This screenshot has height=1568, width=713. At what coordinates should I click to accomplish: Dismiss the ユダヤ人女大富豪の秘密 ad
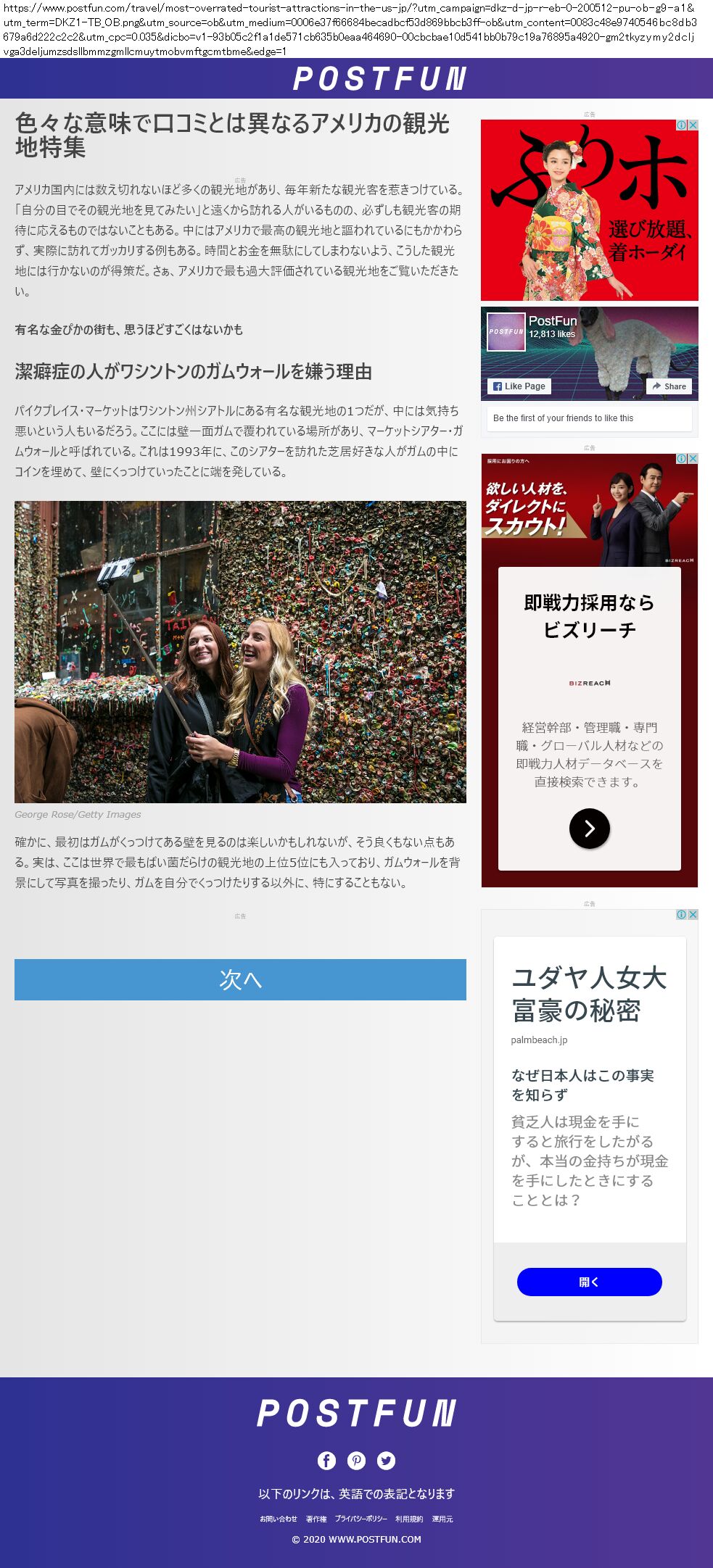(x=693, y=915)
